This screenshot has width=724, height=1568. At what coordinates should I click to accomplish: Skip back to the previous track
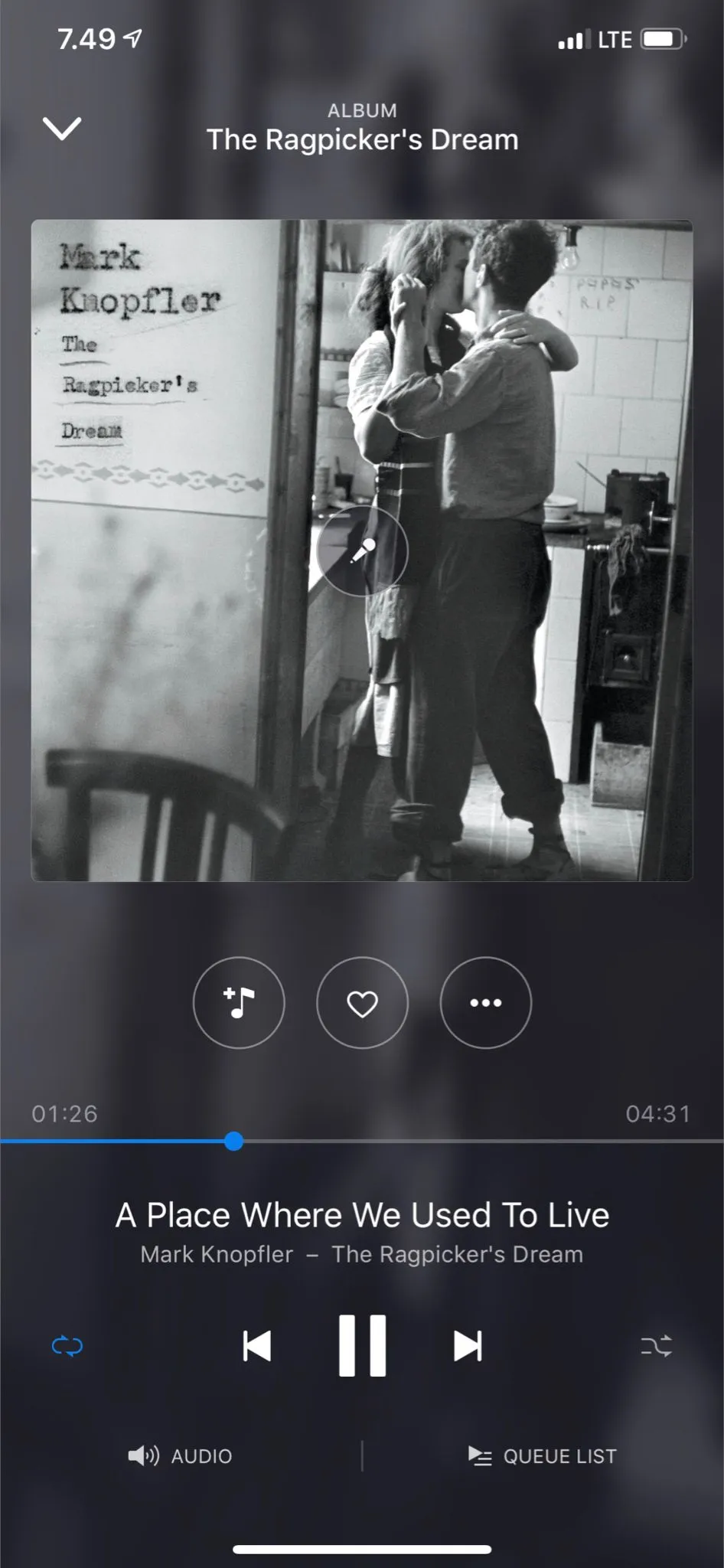point(257,1346)
